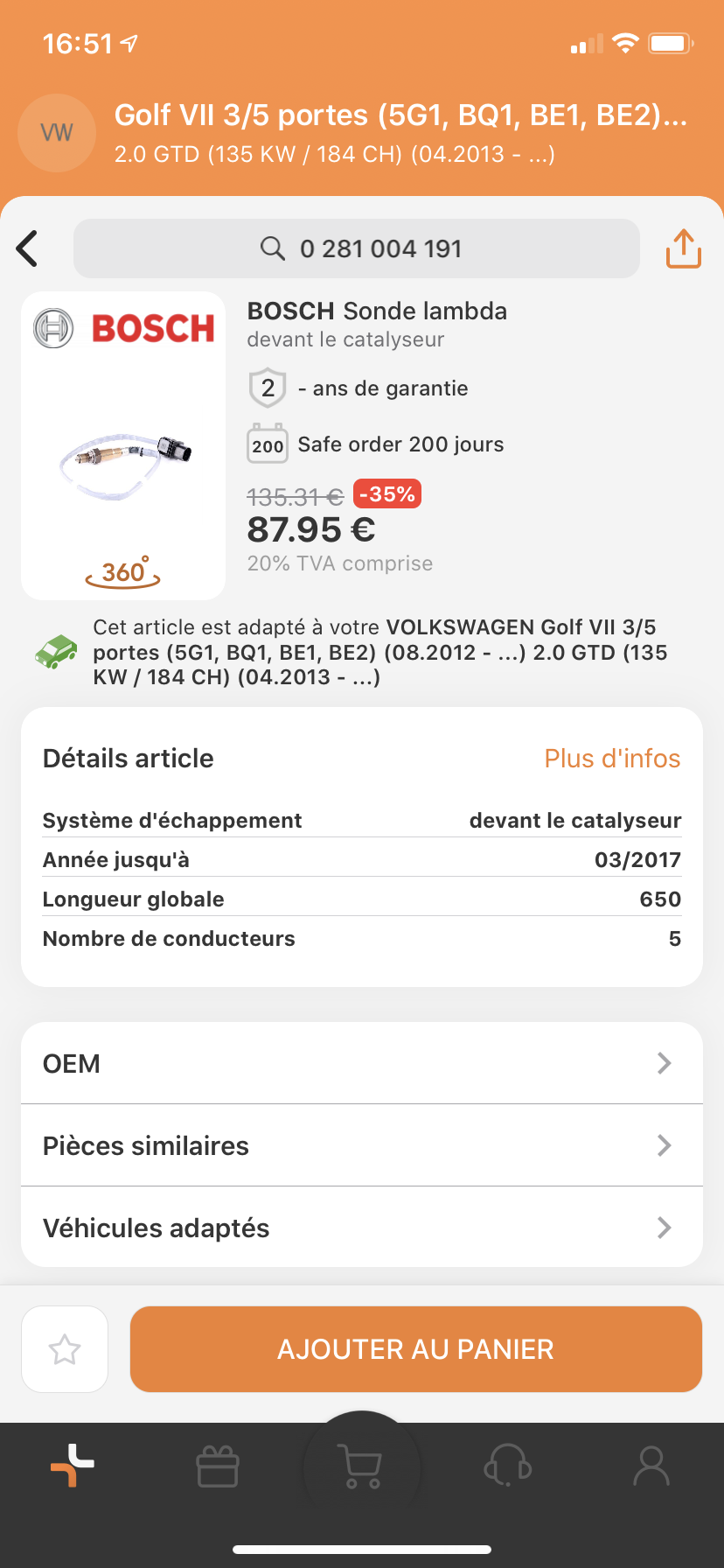The height and width of the screenshot is (1568, 724).
Task: Open Pièces similaires
Action: (362, 1145)
